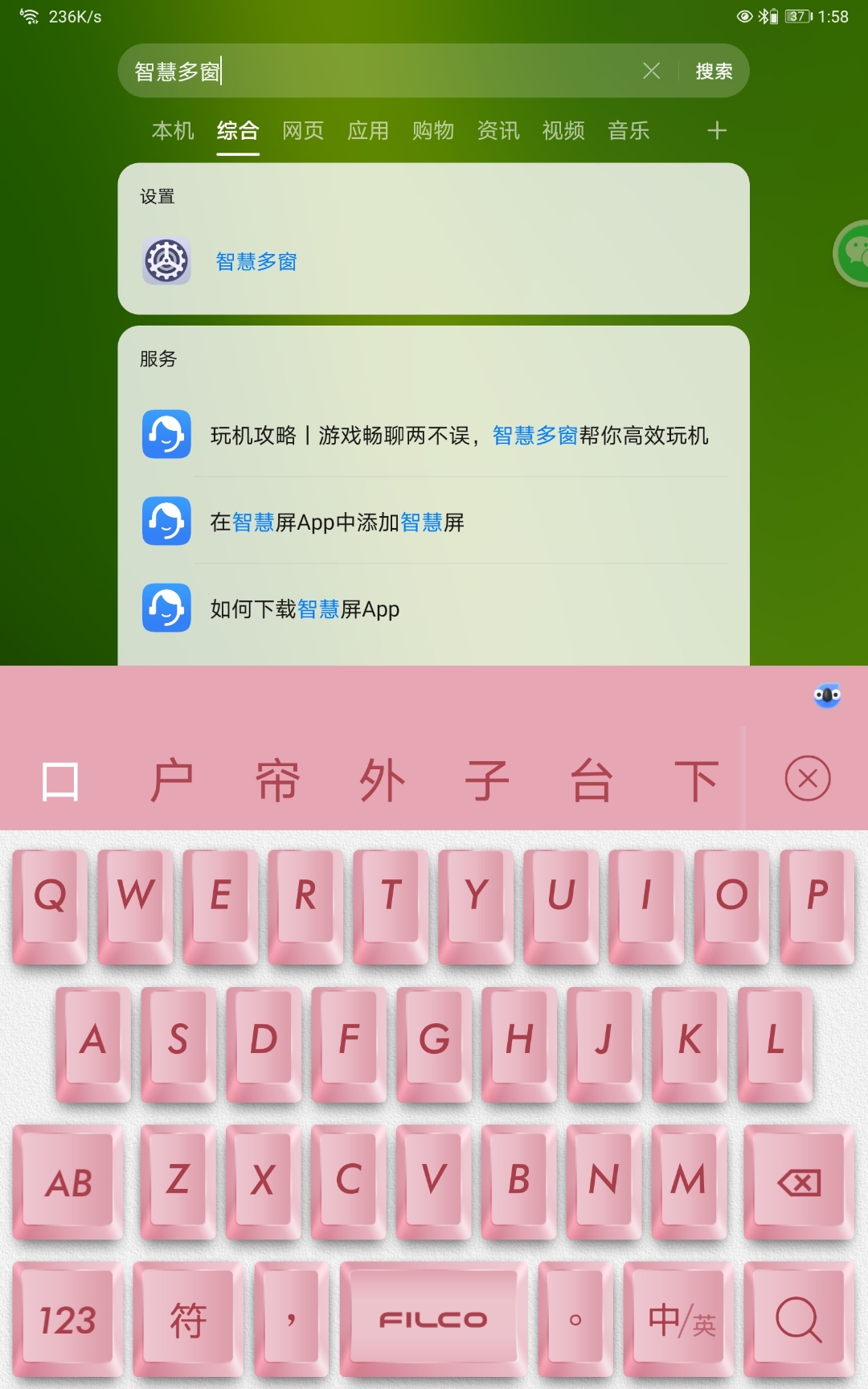Open 如何下载智慧屏App result
The width and height of the screenshot is (868, 1389).
305,609
